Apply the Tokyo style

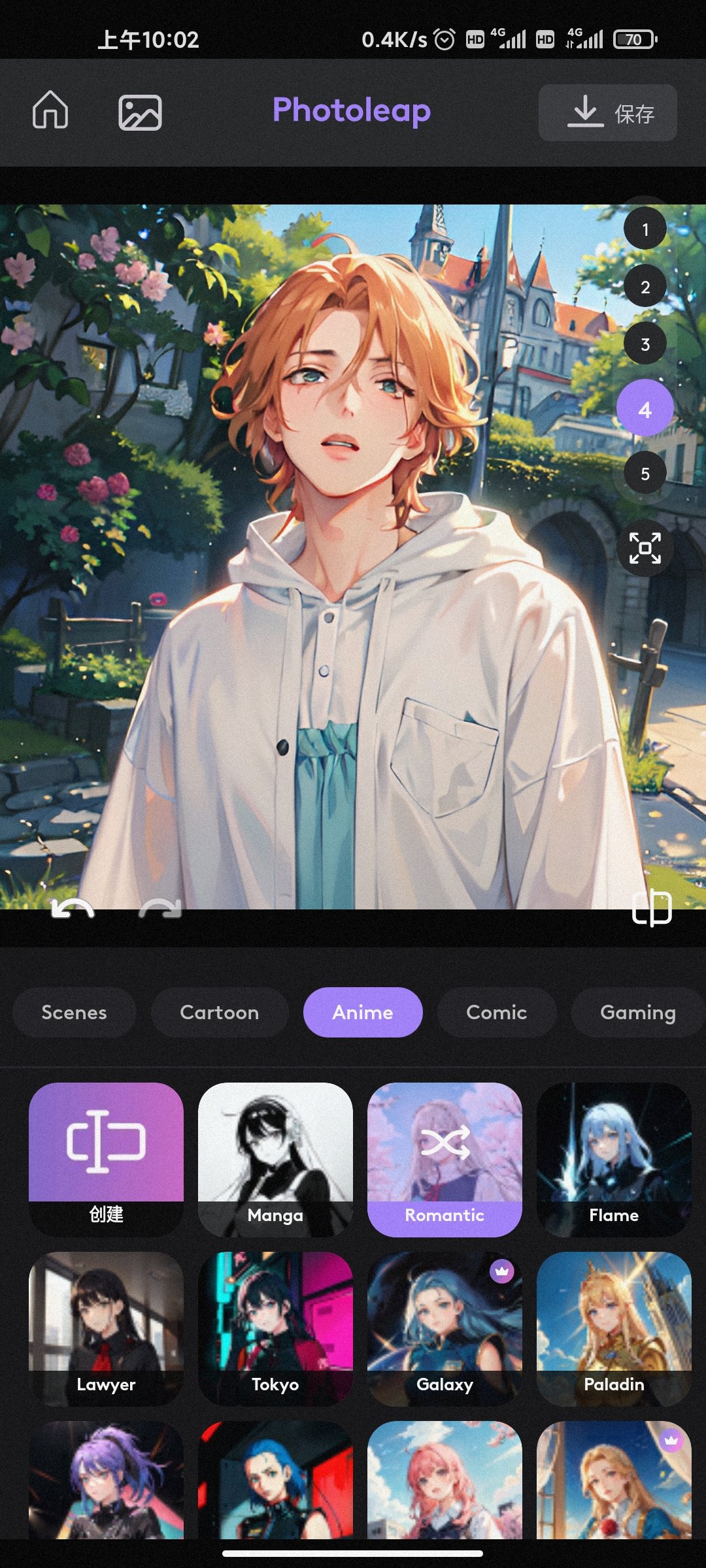pos(275,1328)
